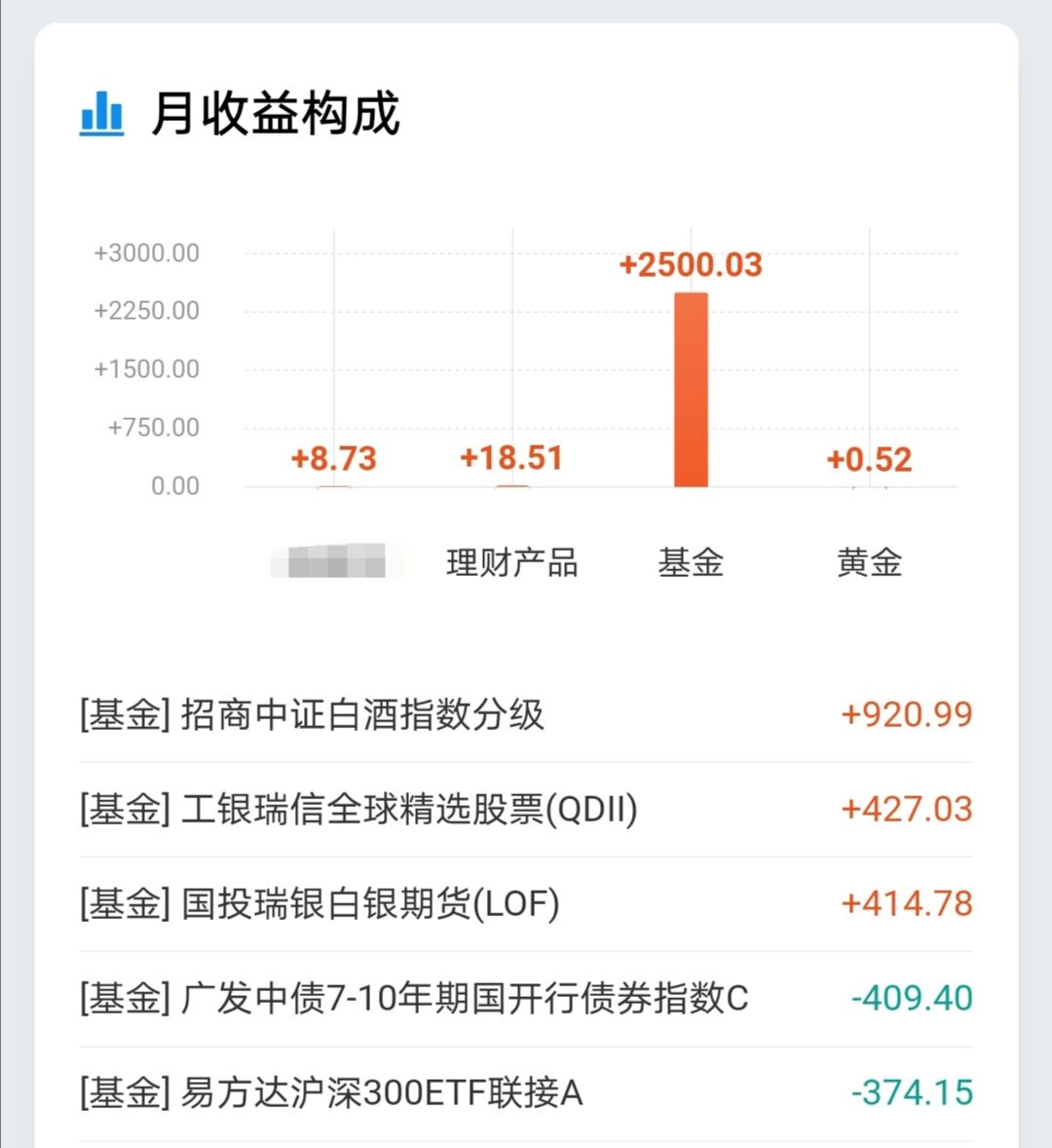This screenshot has height=1148, width=1052.
Task: Expand the 招商中证白酒指数分级 fund entry
Action: 526,714
